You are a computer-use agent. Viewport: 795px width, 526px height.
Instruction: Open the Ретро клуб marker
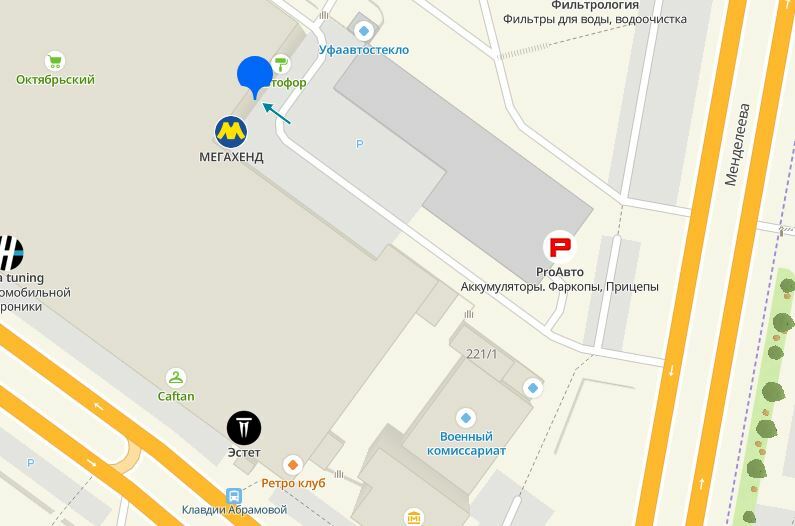coord(292,464)
